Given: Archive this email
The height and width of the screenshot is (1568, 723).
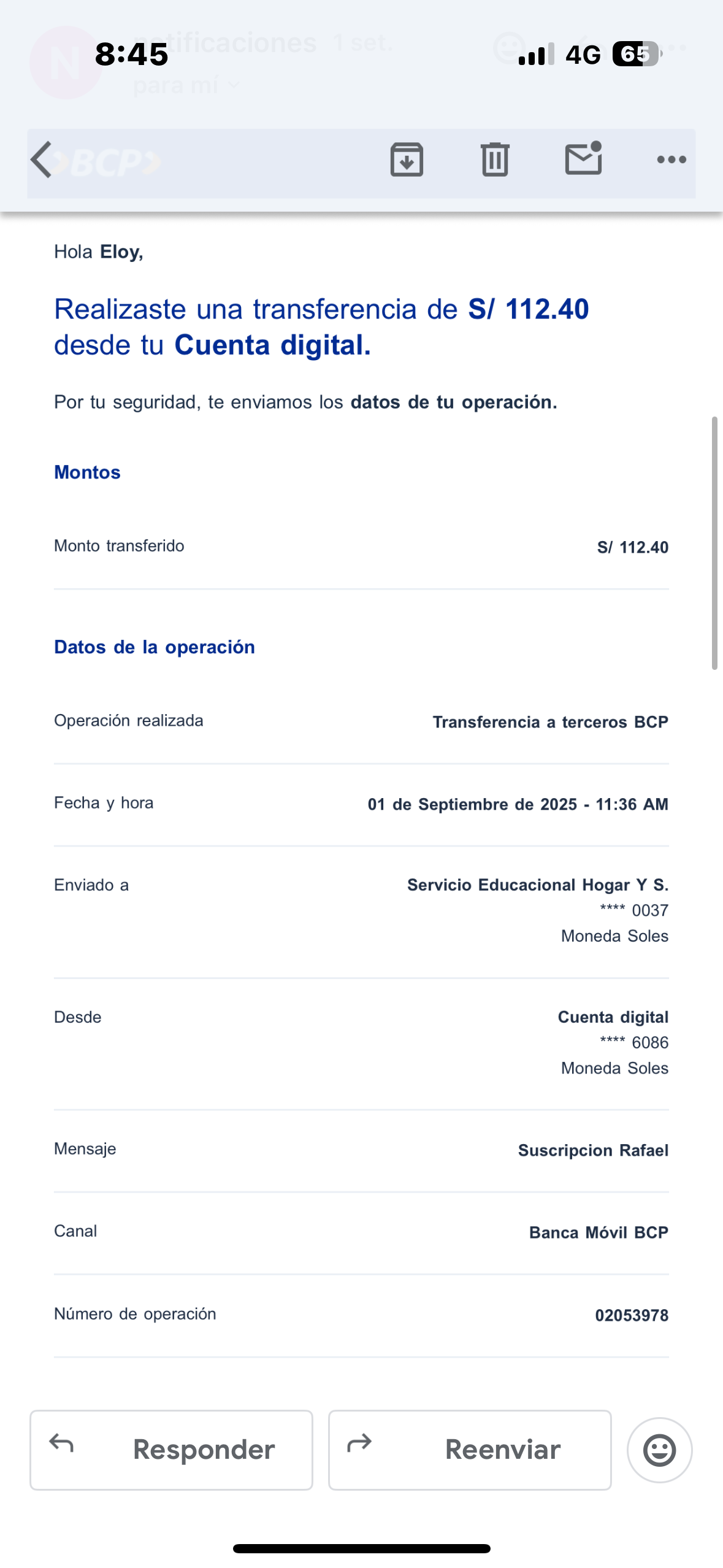Looking at the screenshot, I should click(x=407, y=159).
